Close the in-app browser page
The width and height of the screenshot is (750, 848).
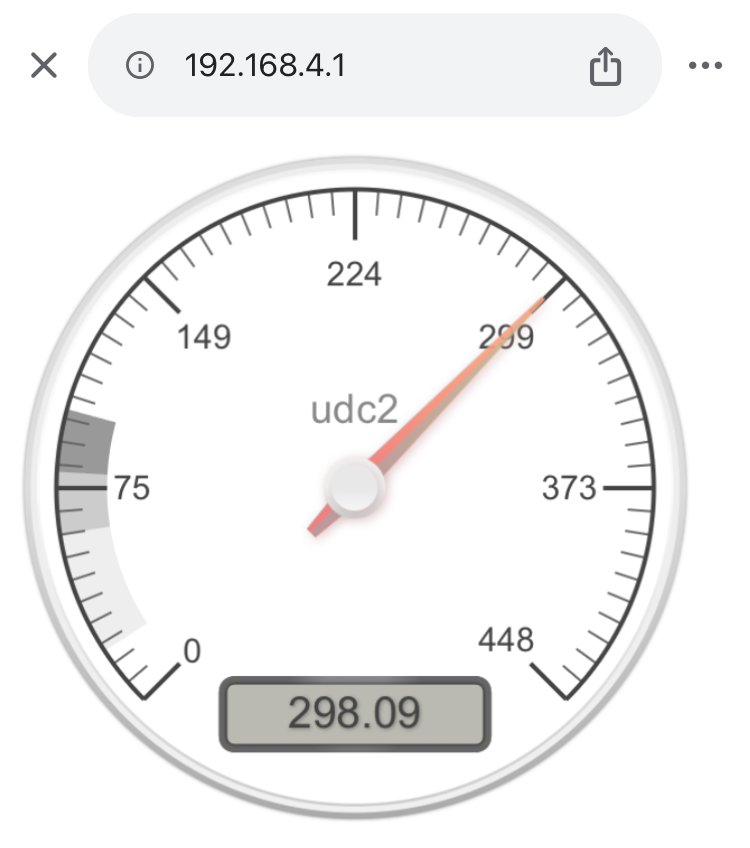point(44,66)
